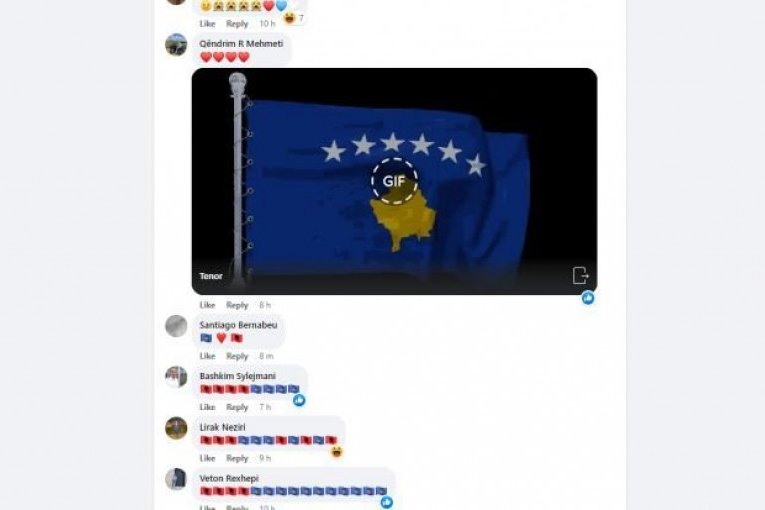The height and width of the screenshot is (510, 765).
Task: Like Bashkim Sylejmani's comment
Action: pos(207,407)
